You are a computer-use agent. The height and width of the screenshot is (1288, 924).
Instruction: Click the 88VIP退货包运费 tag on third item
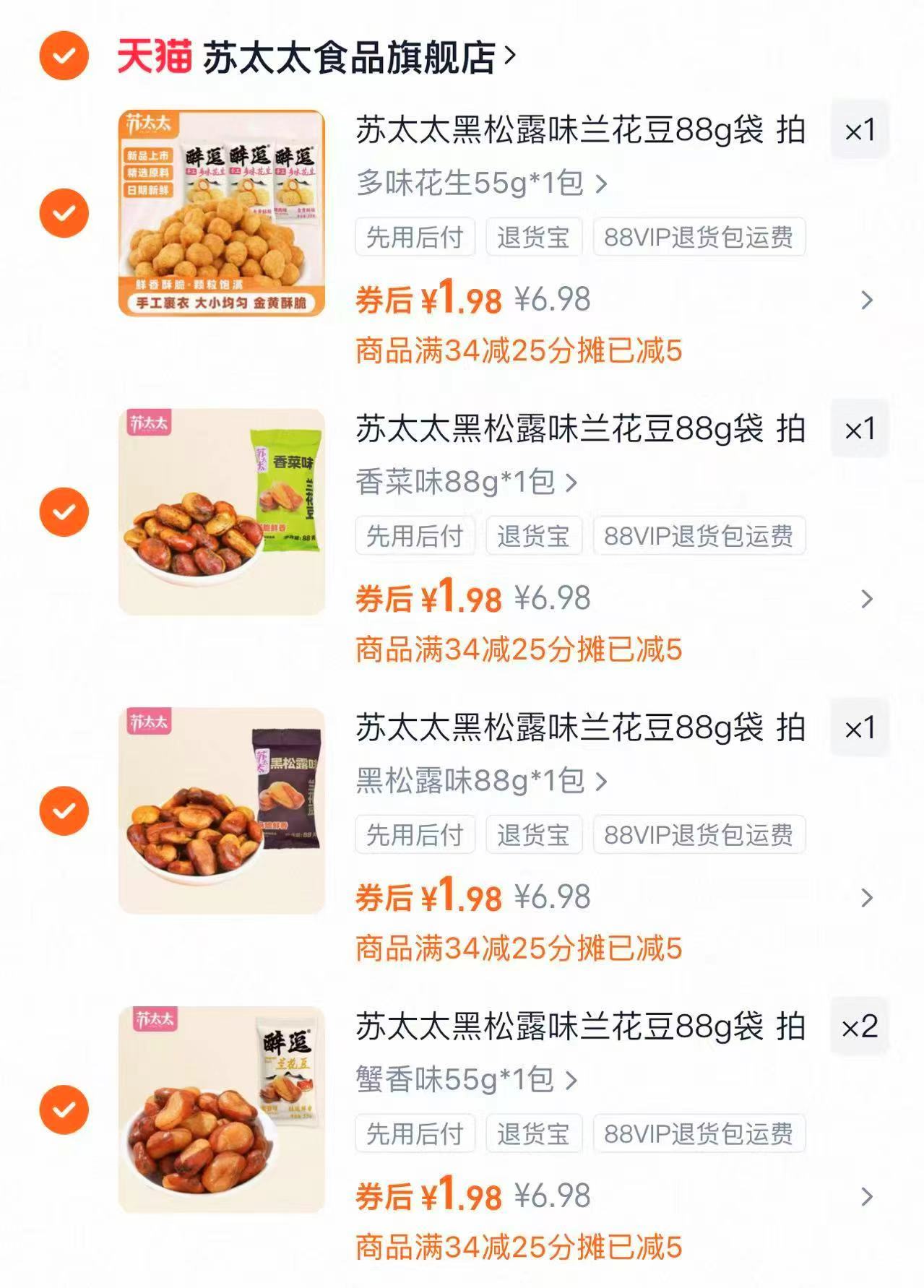point(697,835)
